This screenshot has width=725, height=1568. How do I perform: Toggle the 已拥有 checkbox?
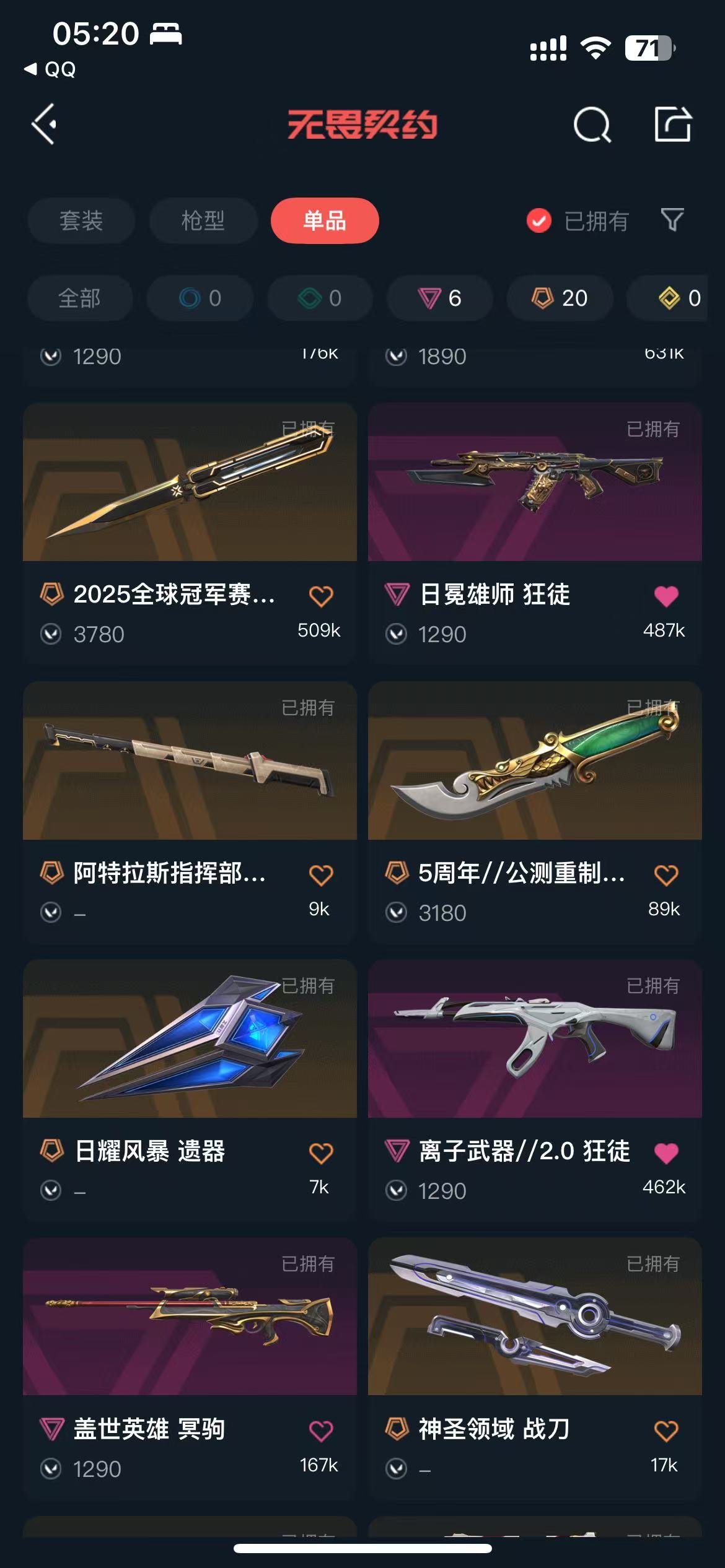coord(539,220)
